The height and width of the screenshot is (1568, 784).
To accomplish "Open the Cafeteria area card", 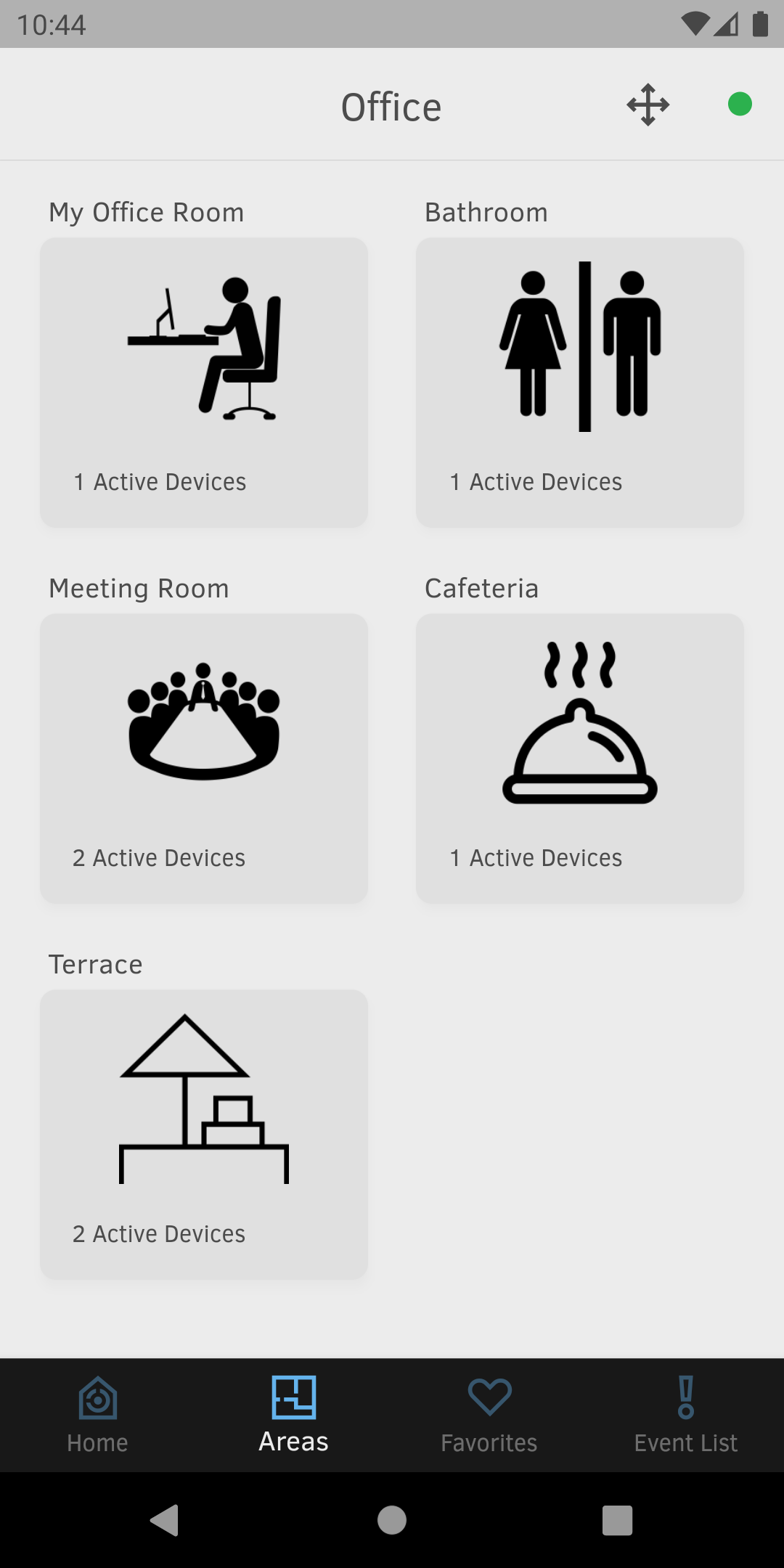I will point(579,758).
